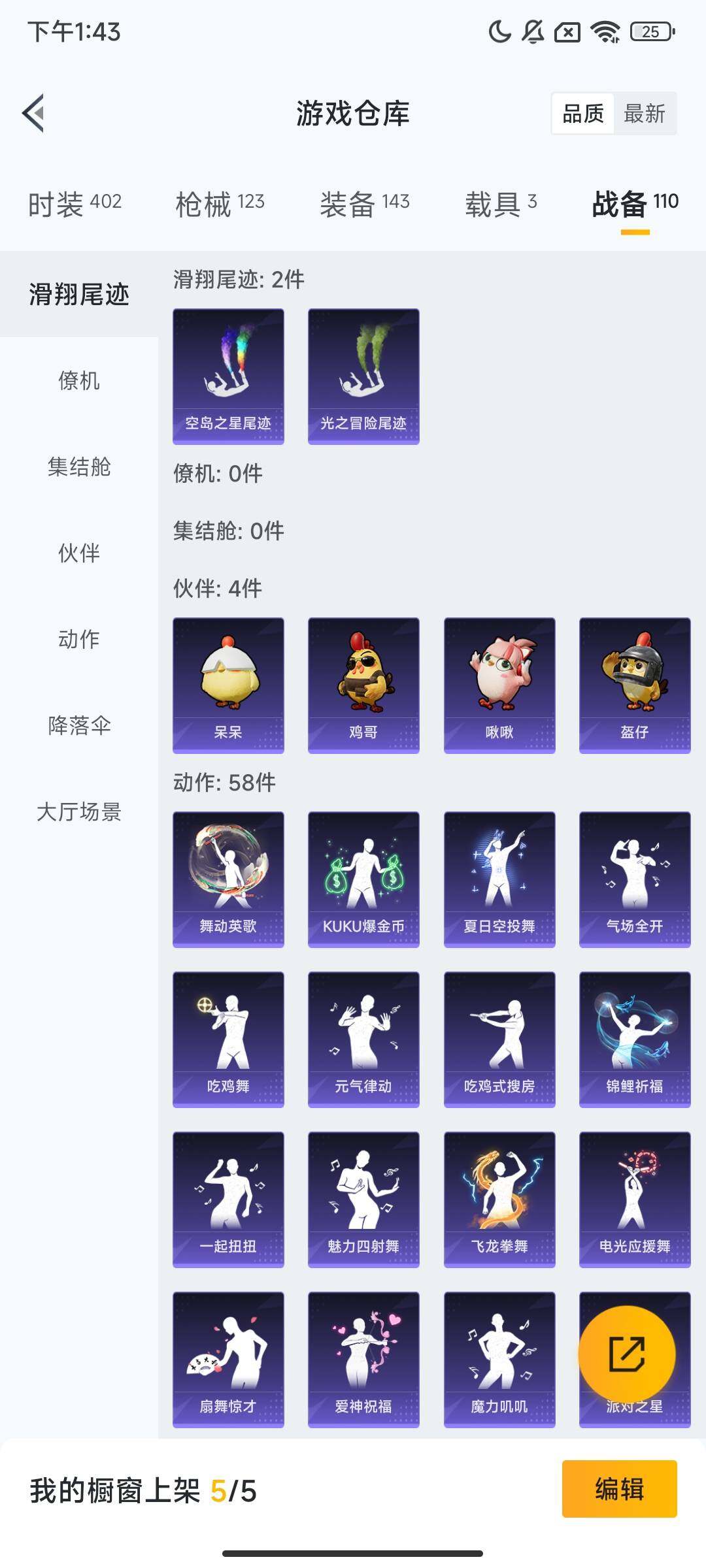The image size is (706, 1568).
Task: Switch sorting to 最新
Action: [644, 114]
